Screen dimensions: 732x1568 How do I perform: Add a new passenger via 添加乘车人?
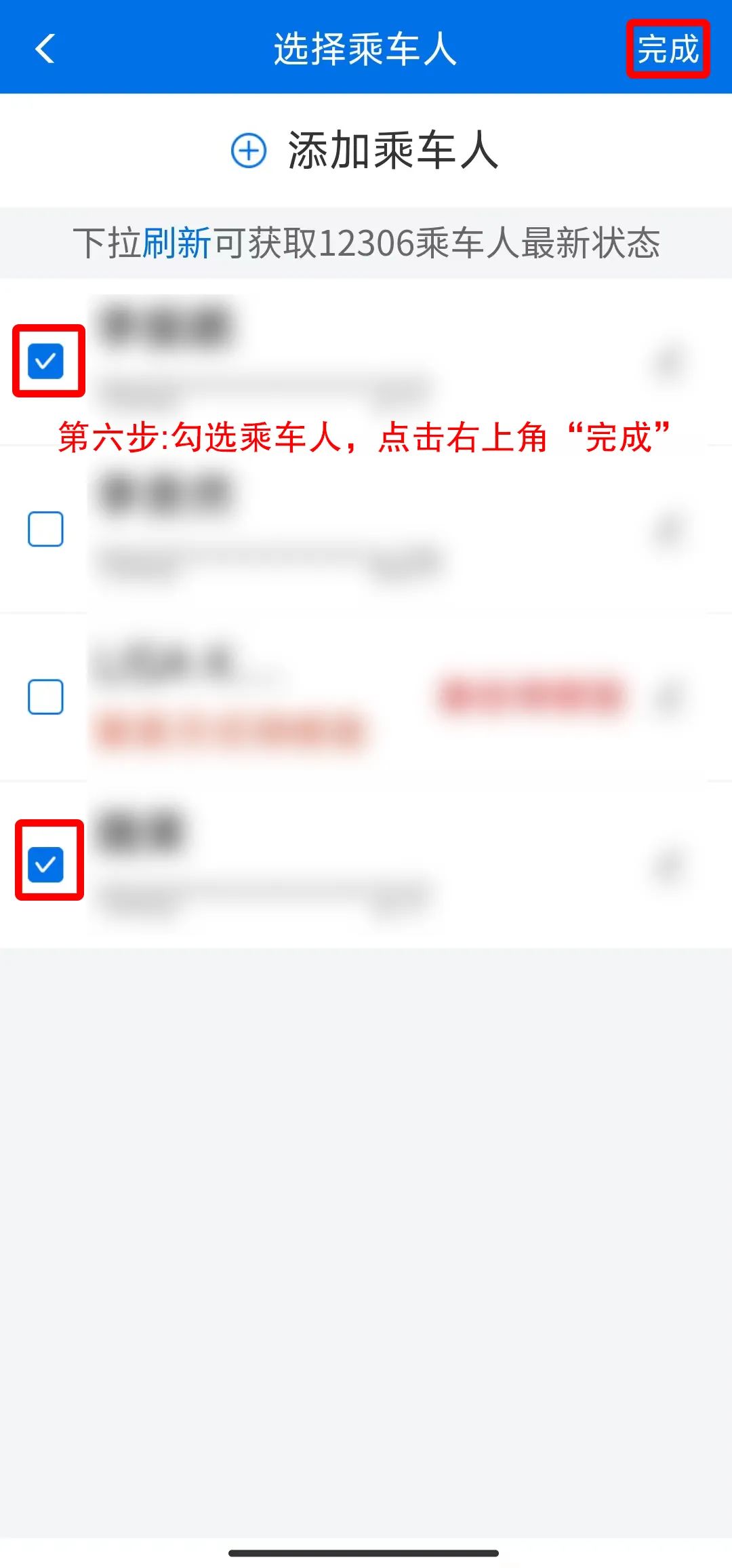pyautogui.click(x=366, y=151)
